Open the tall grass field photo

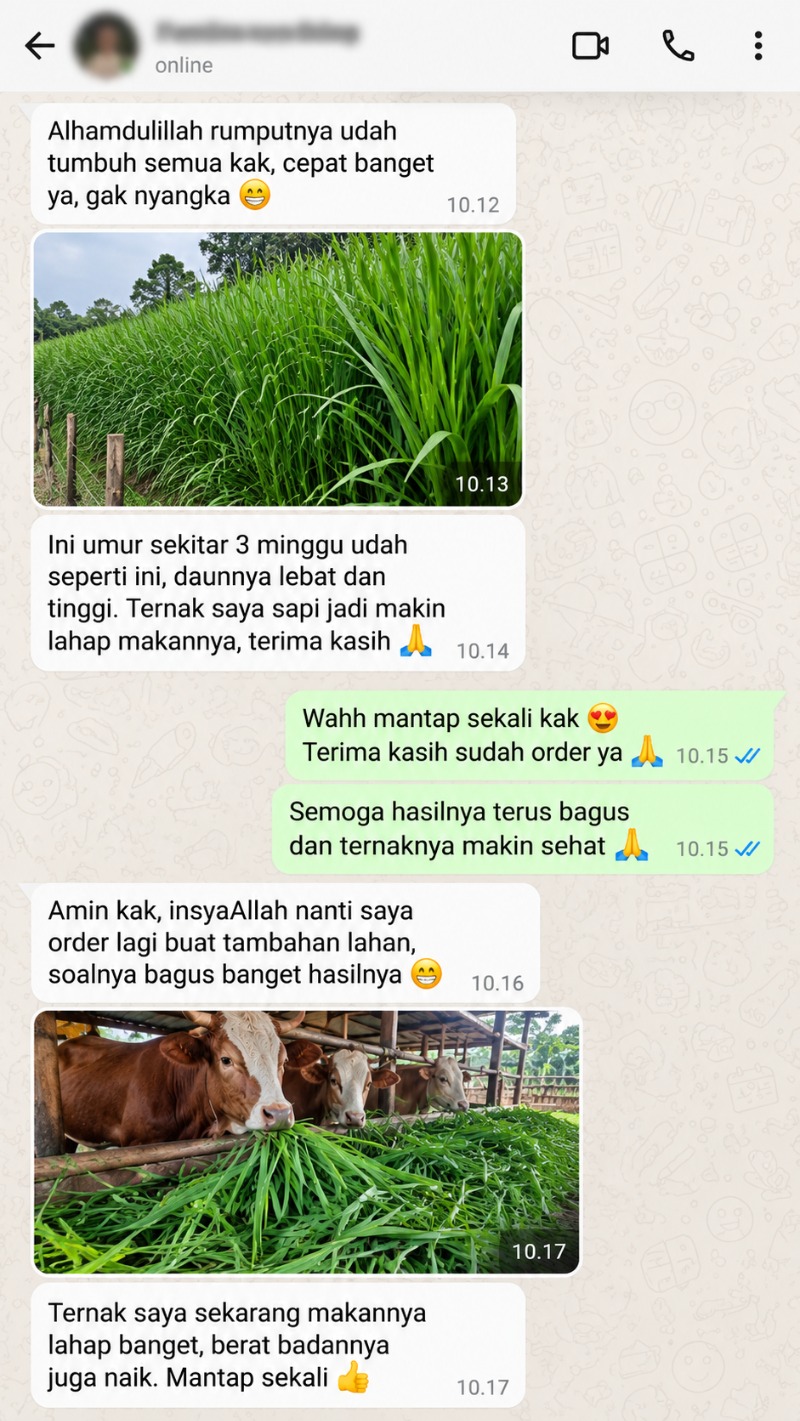pyautogui.click(x=278, y=369)
